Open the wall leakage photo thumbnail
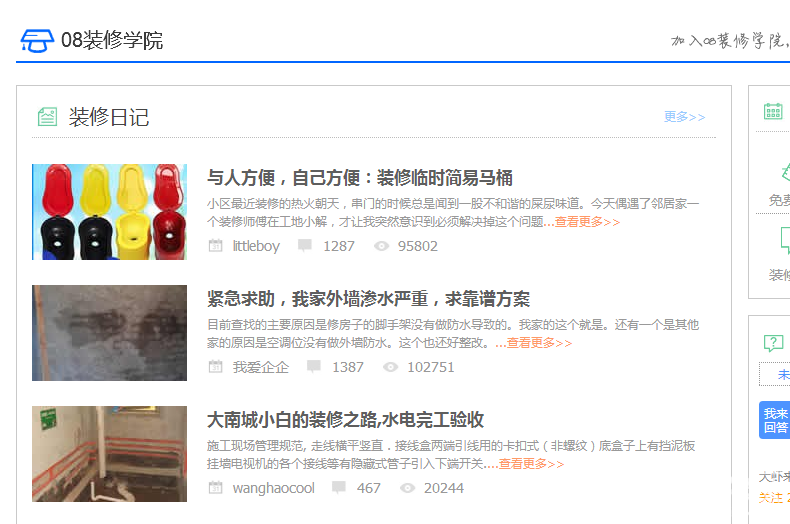Screen dimensions: 790x524 tap(109, 333)
